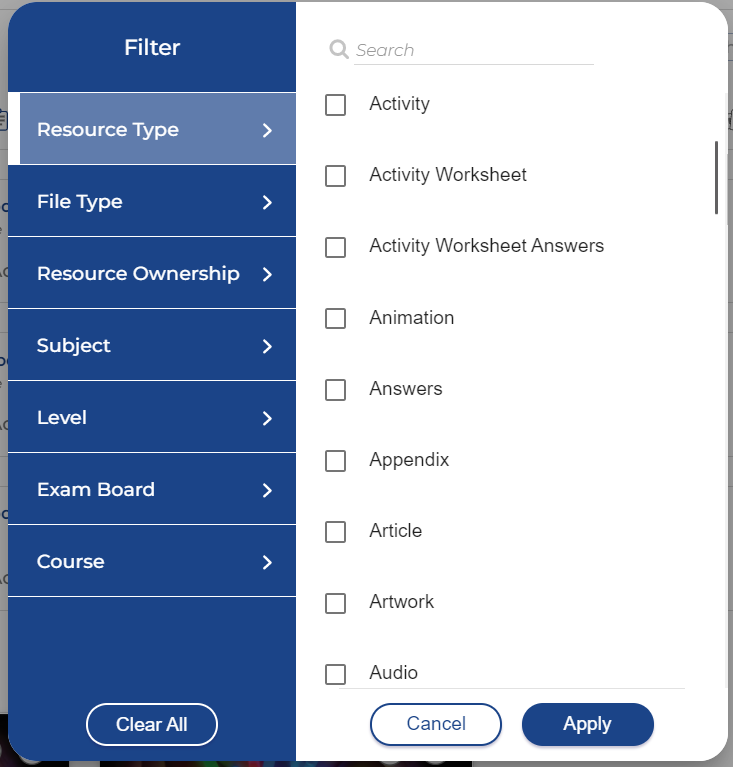Clear all selected filters
Image resolution: width=733 pixels, height=767 pixels.
(x=152, y=725)
